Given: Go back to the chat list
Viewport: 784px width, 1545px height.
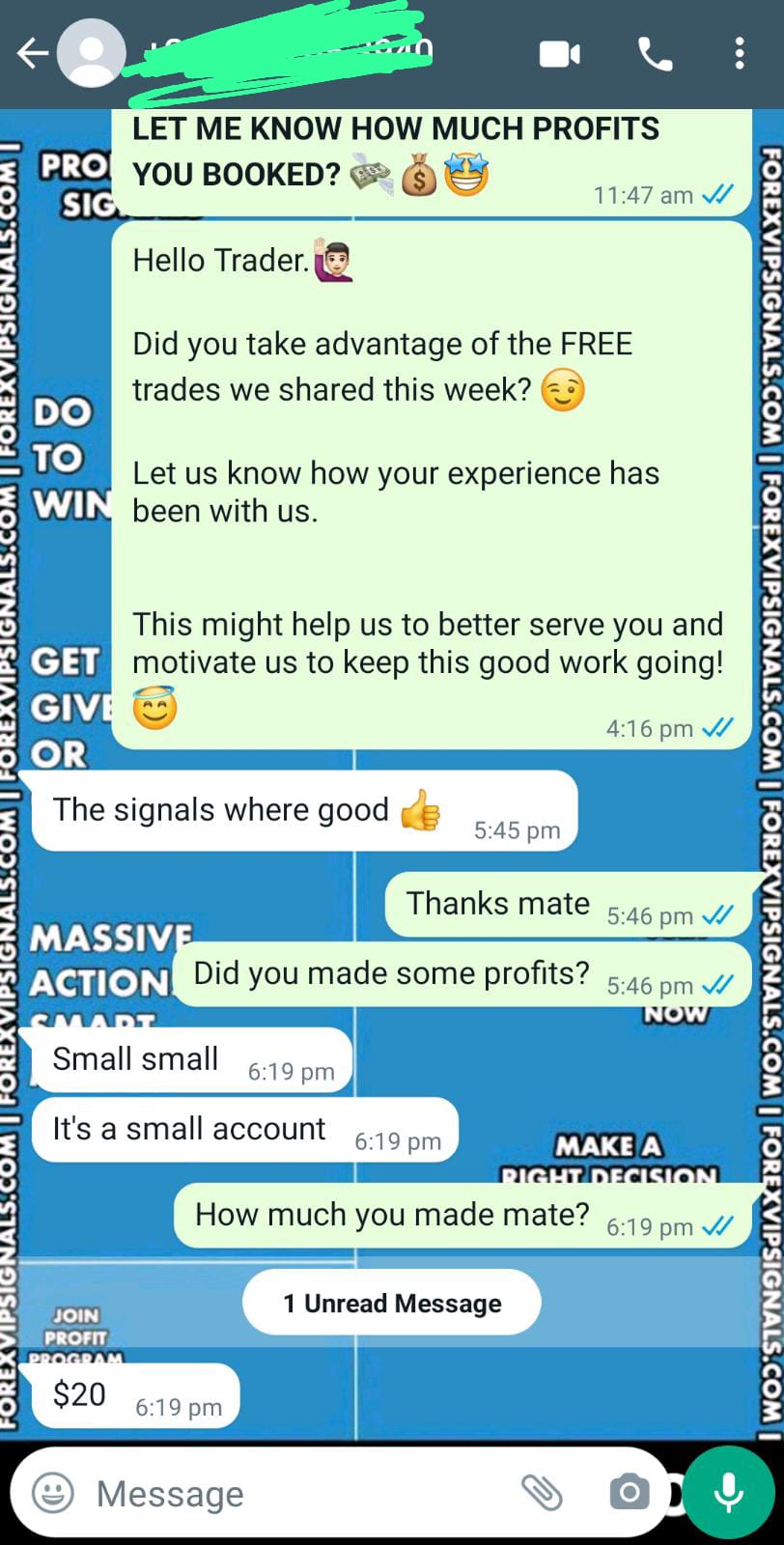Looking at the screenshot, I should [31, 54].
